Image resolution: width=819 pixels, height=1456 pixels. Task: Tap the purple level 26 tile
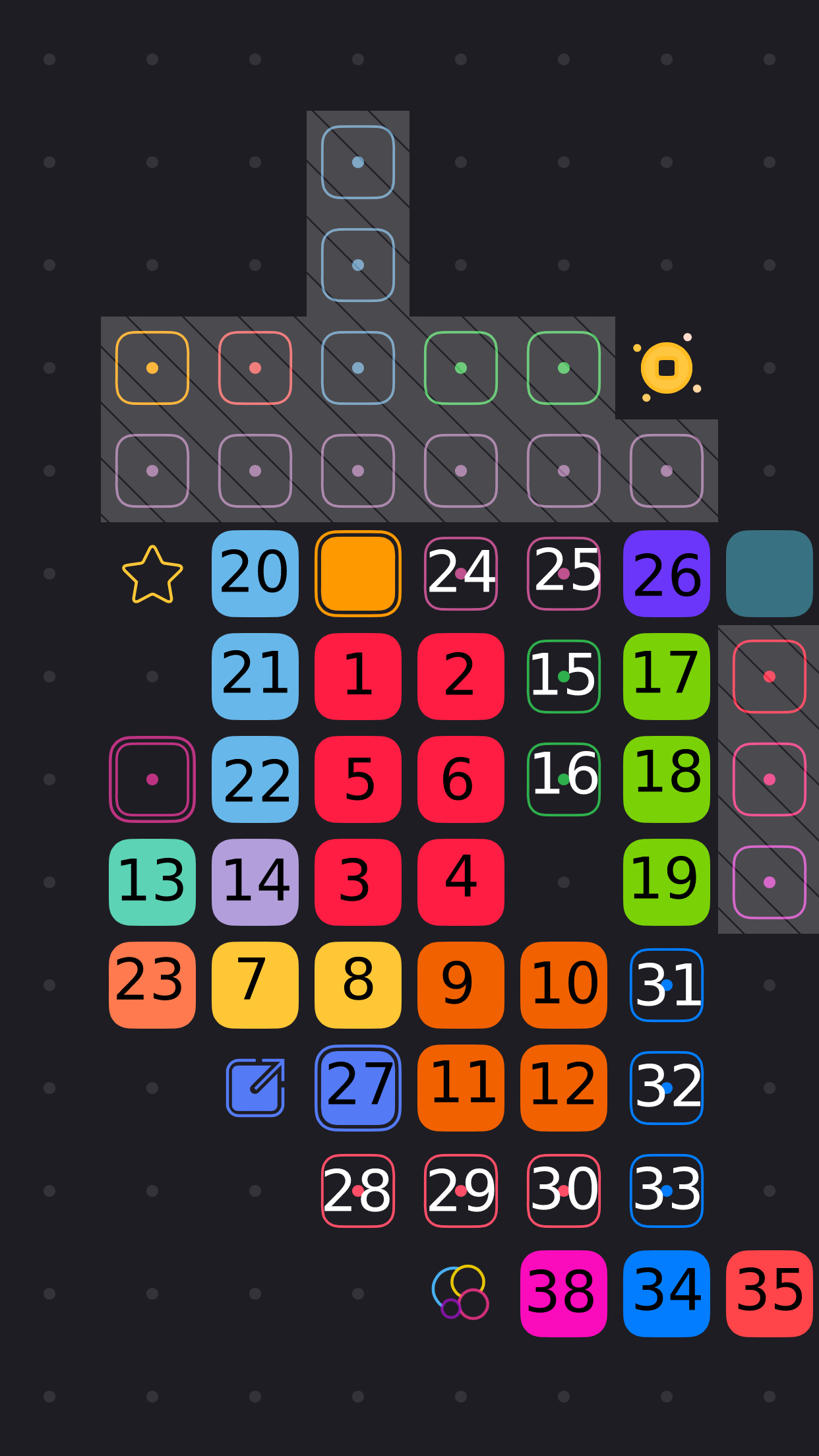pos(667,574)
